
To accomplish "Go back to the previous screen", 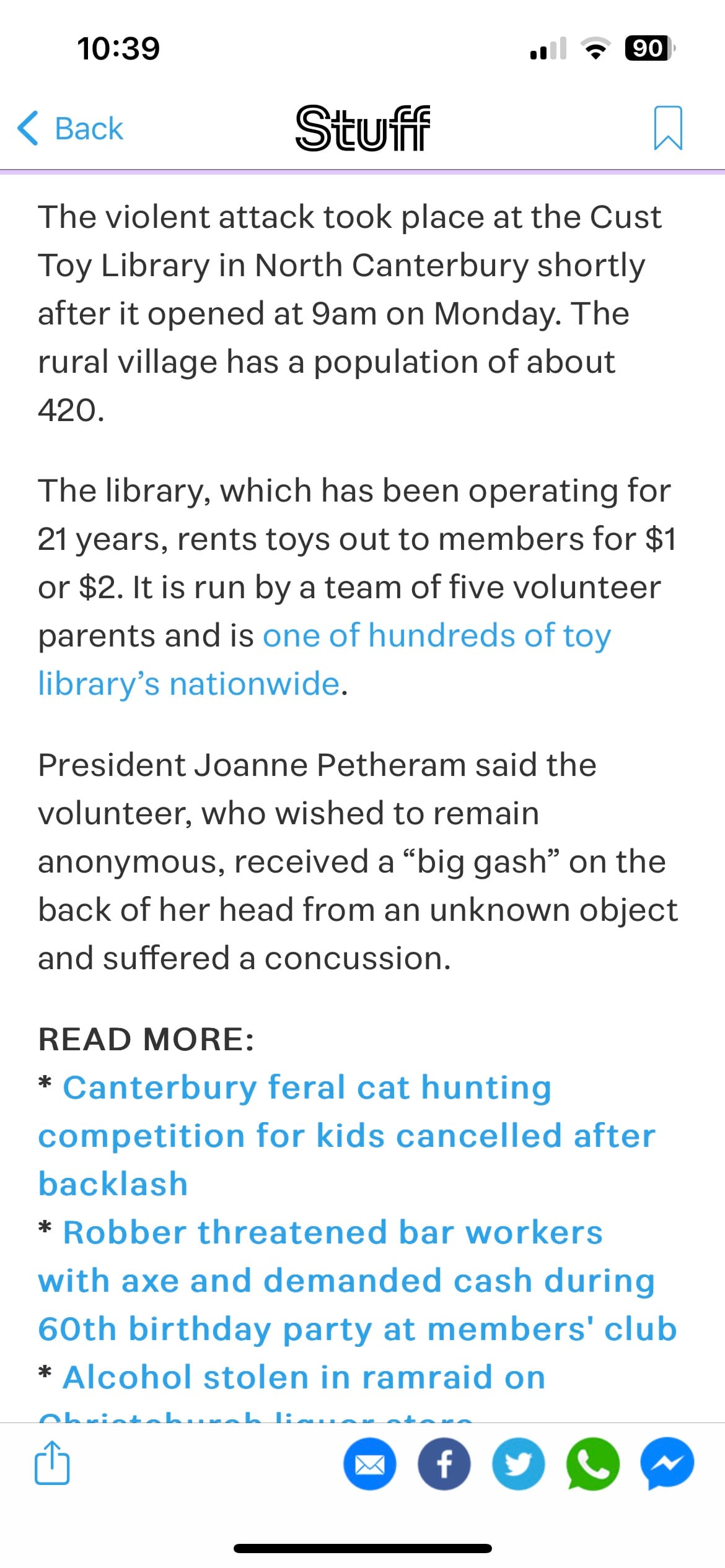I will pos(71,129).
